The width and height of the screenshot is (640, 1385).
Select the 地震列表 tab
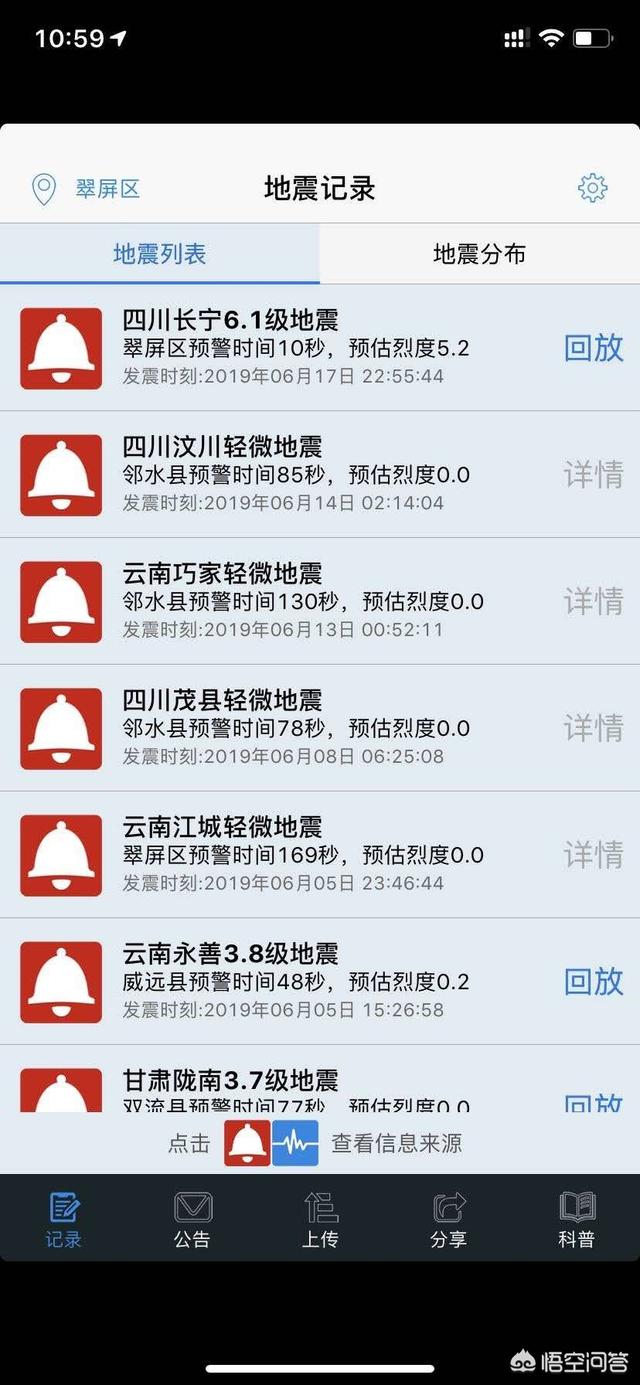(160, 254)
